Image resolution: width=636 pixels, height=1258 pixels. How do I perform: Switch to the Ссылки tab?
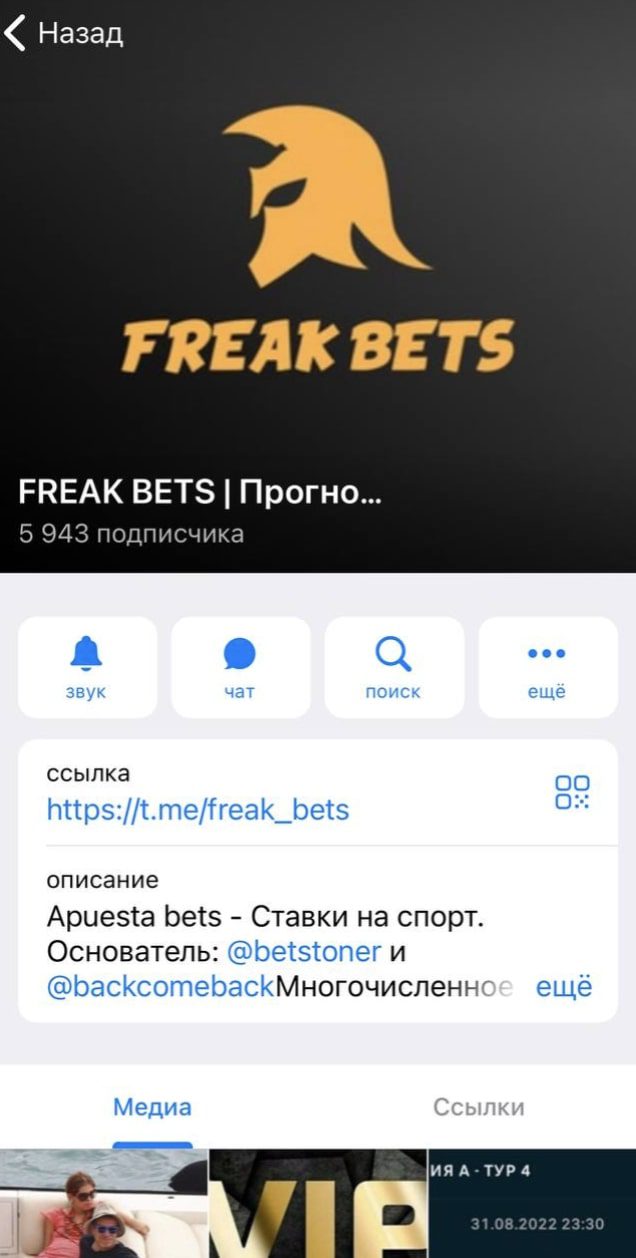pos(478,1107)
